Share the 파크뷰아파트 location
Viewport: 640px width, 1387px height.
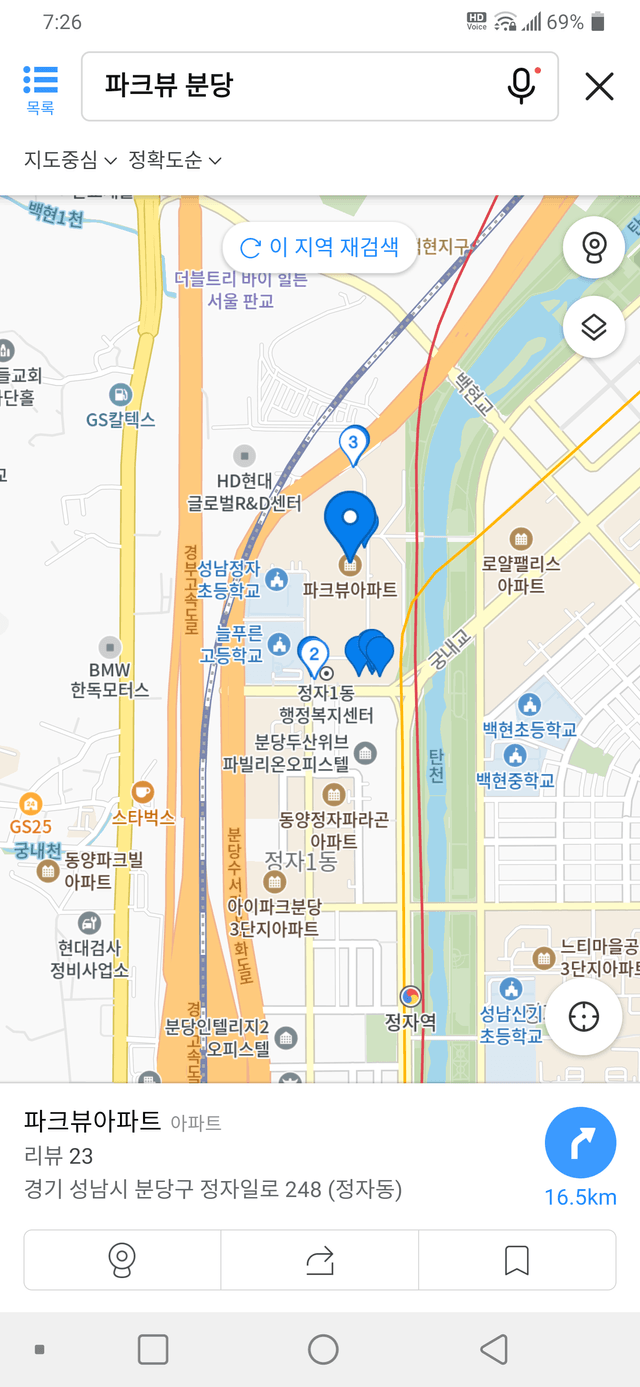(319, 1260)
